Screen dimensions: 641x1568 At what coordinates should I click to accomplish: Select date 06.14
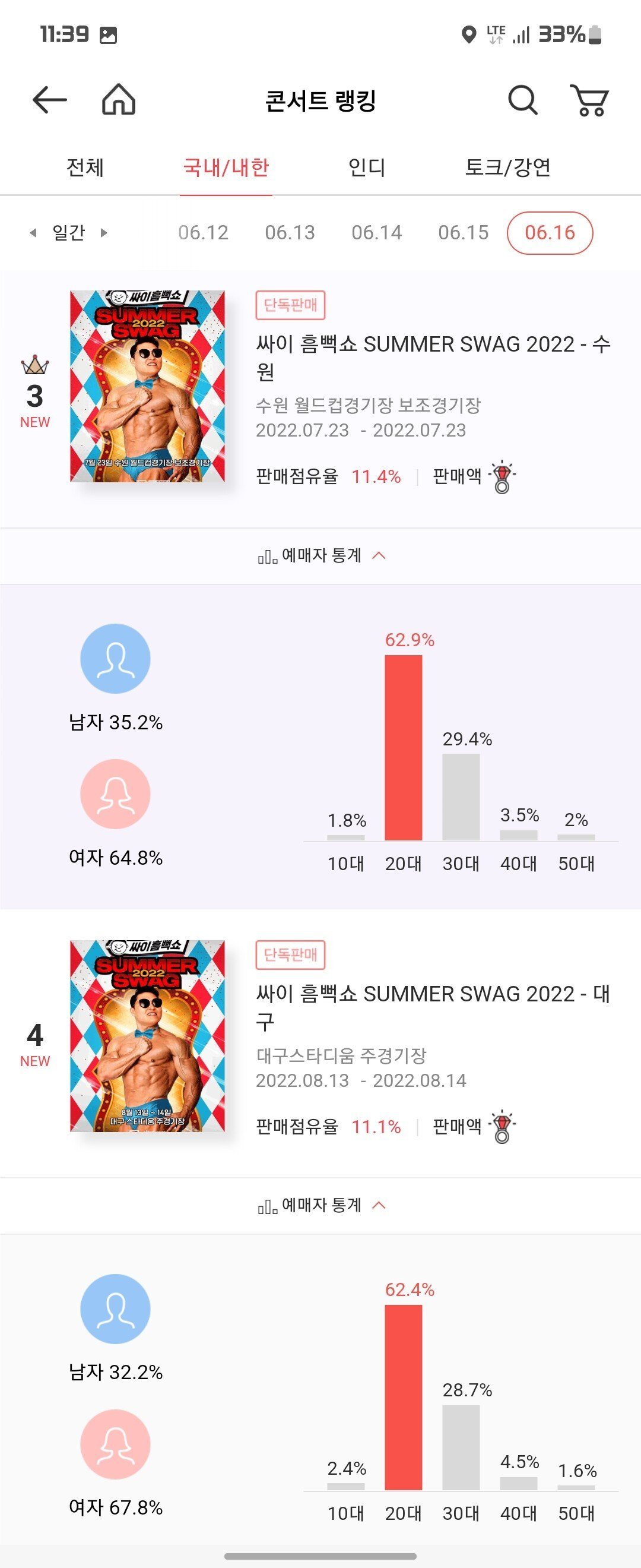pyautogui.click(x=376, y=232)
